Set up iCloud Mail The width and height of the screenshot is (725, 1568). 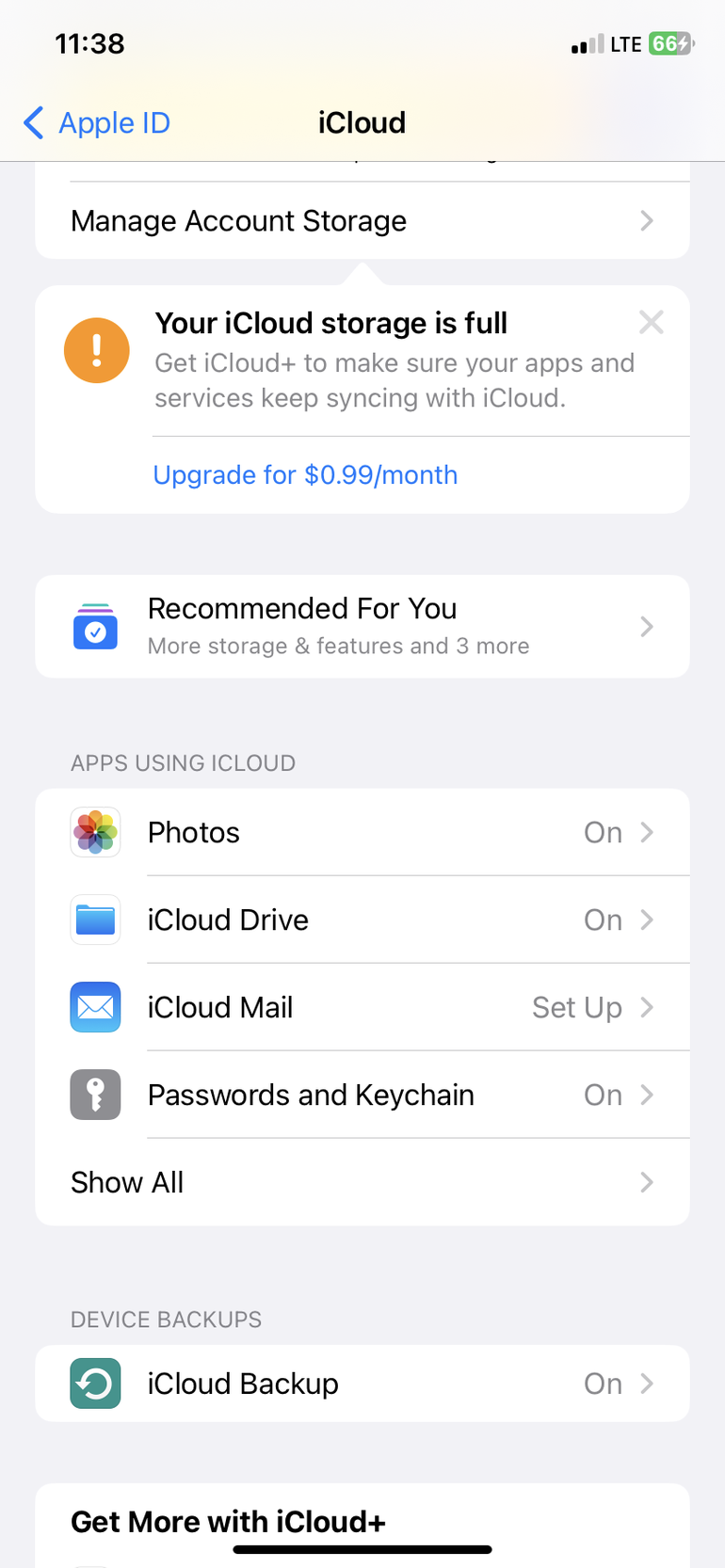(362, 1007)
